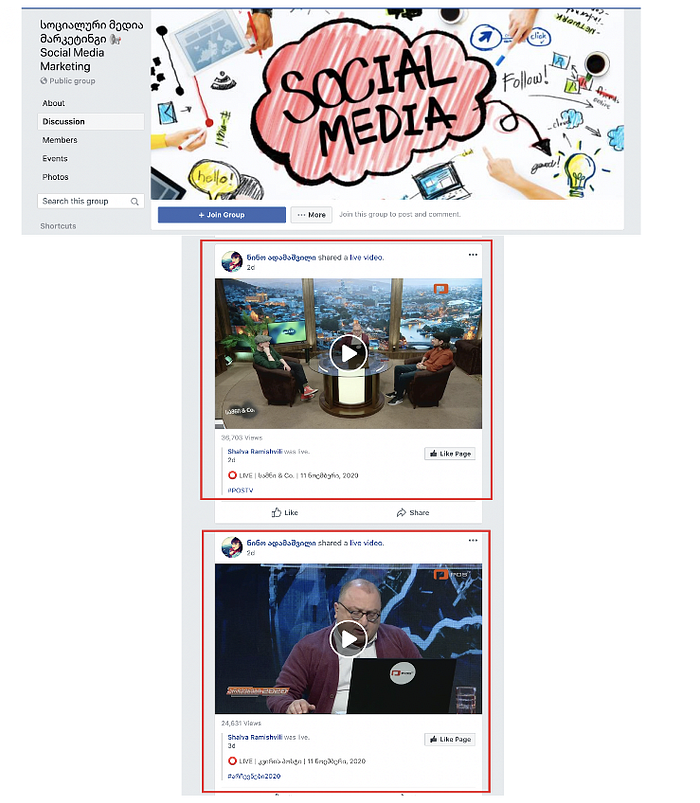Viewport: 700px width, 803px height.
Task: Open the 2020 hashtag on the second post
Action: 254,776
